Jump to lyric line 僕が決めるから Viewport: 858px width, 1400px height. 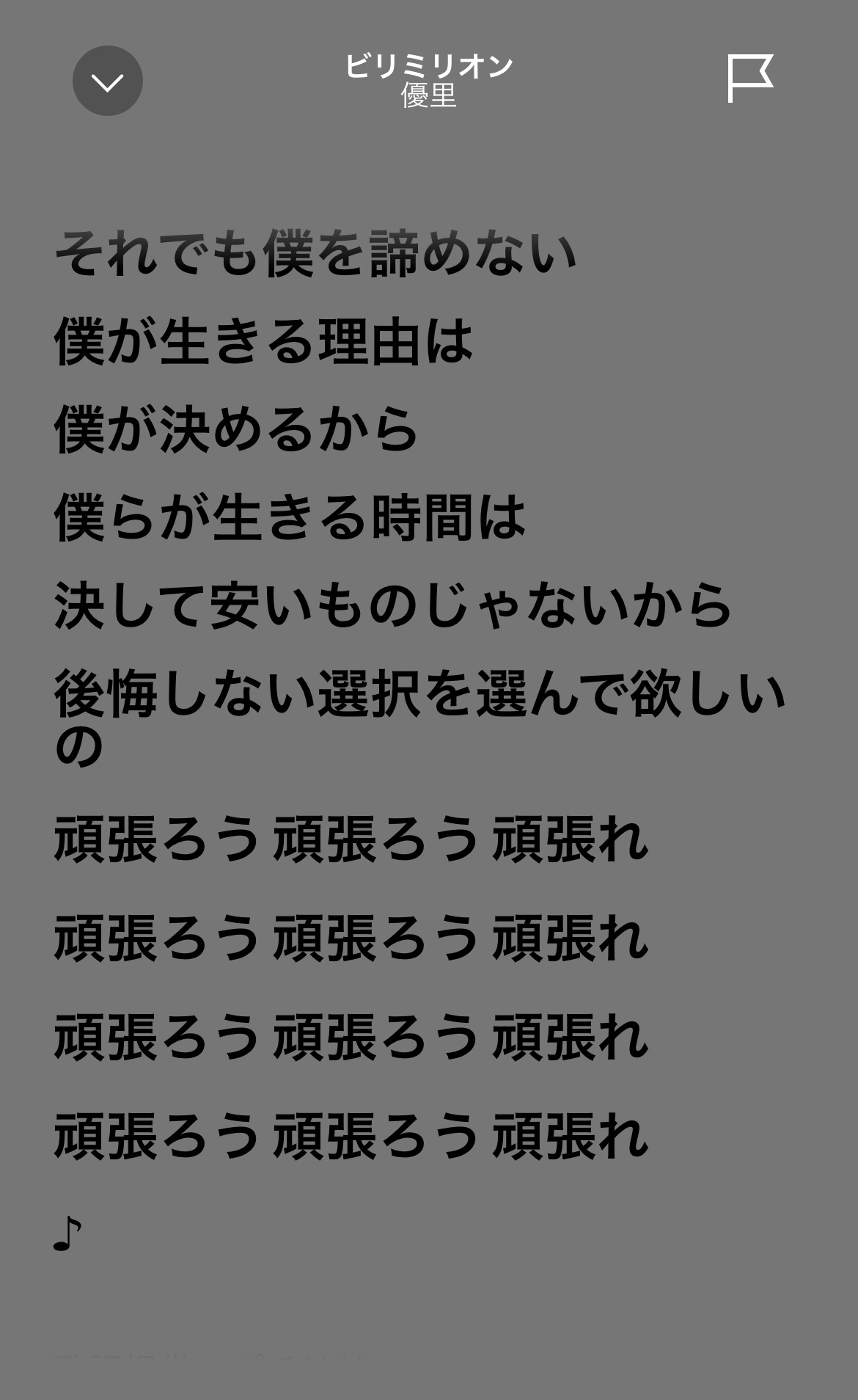coord(236,429)
